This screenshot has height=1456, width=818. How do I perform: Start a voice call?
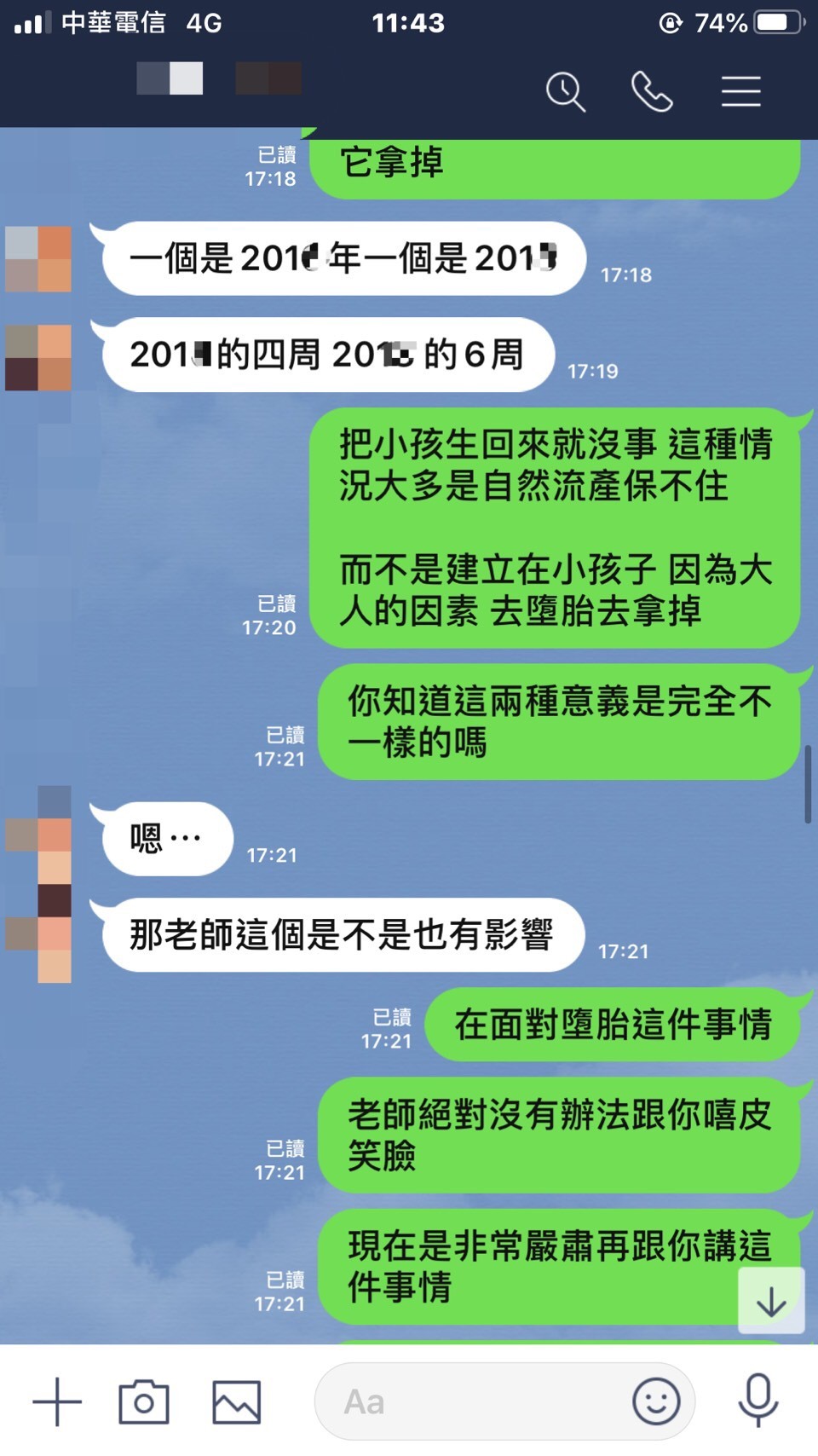click(x=652, y=91)
